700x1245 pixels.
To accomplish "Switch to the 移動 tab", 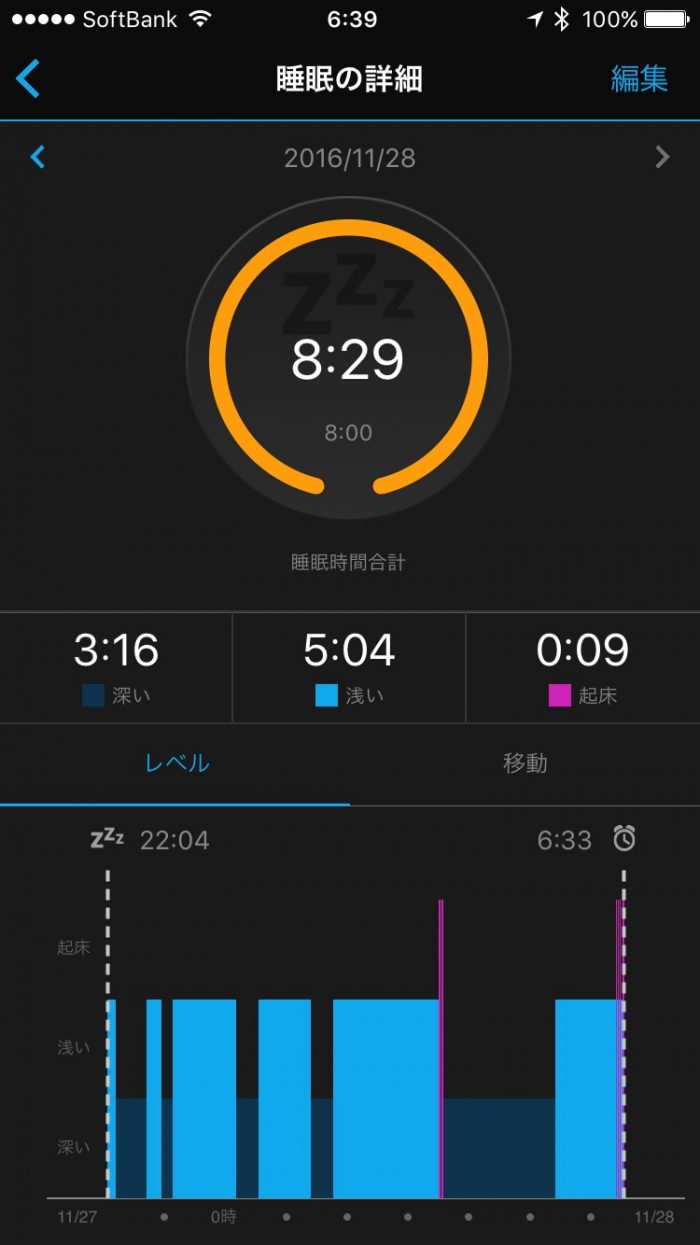I will click(x=525, y=763).
